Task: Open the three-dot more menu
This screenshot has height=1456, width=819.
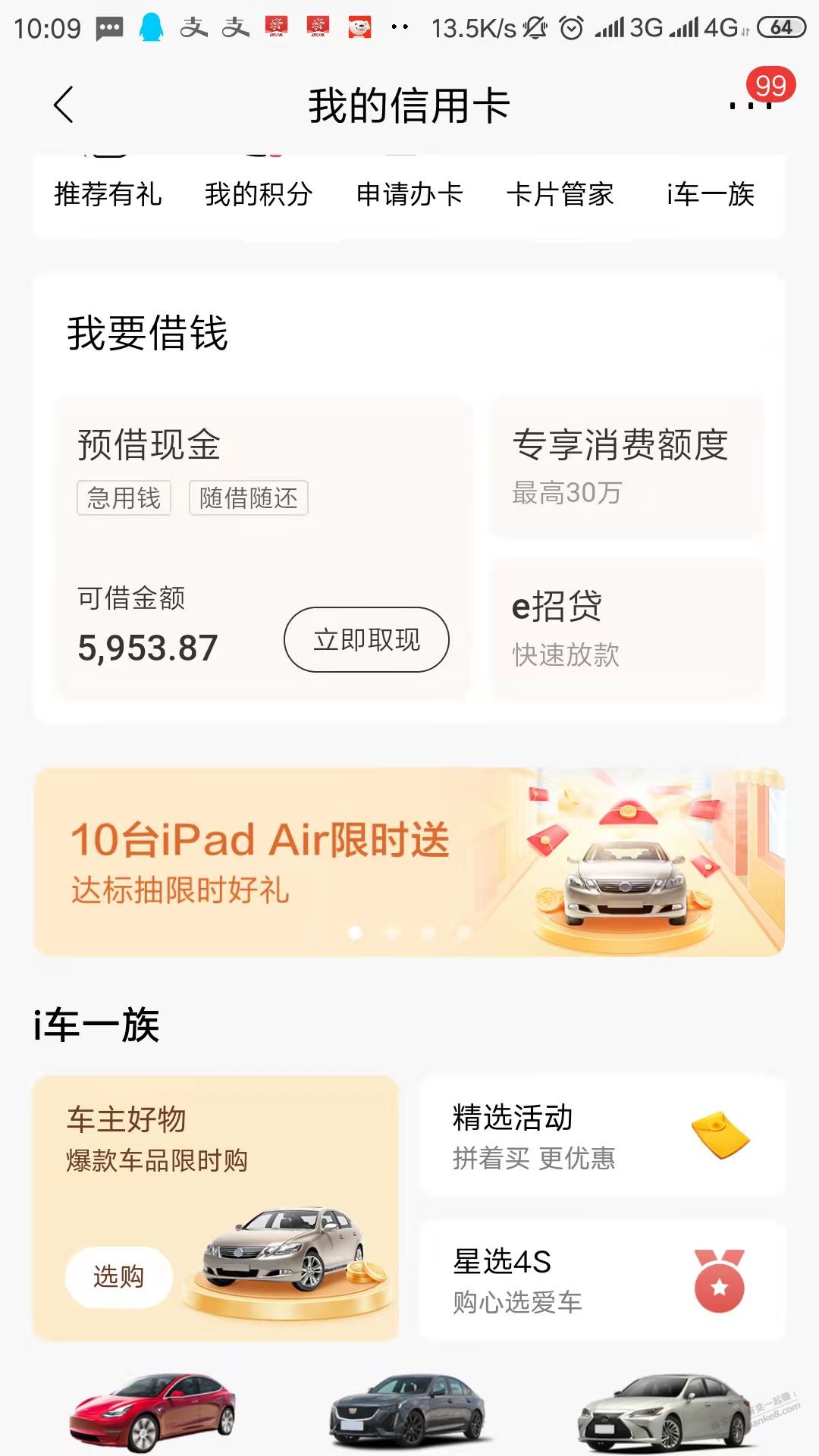Action: 751,105
